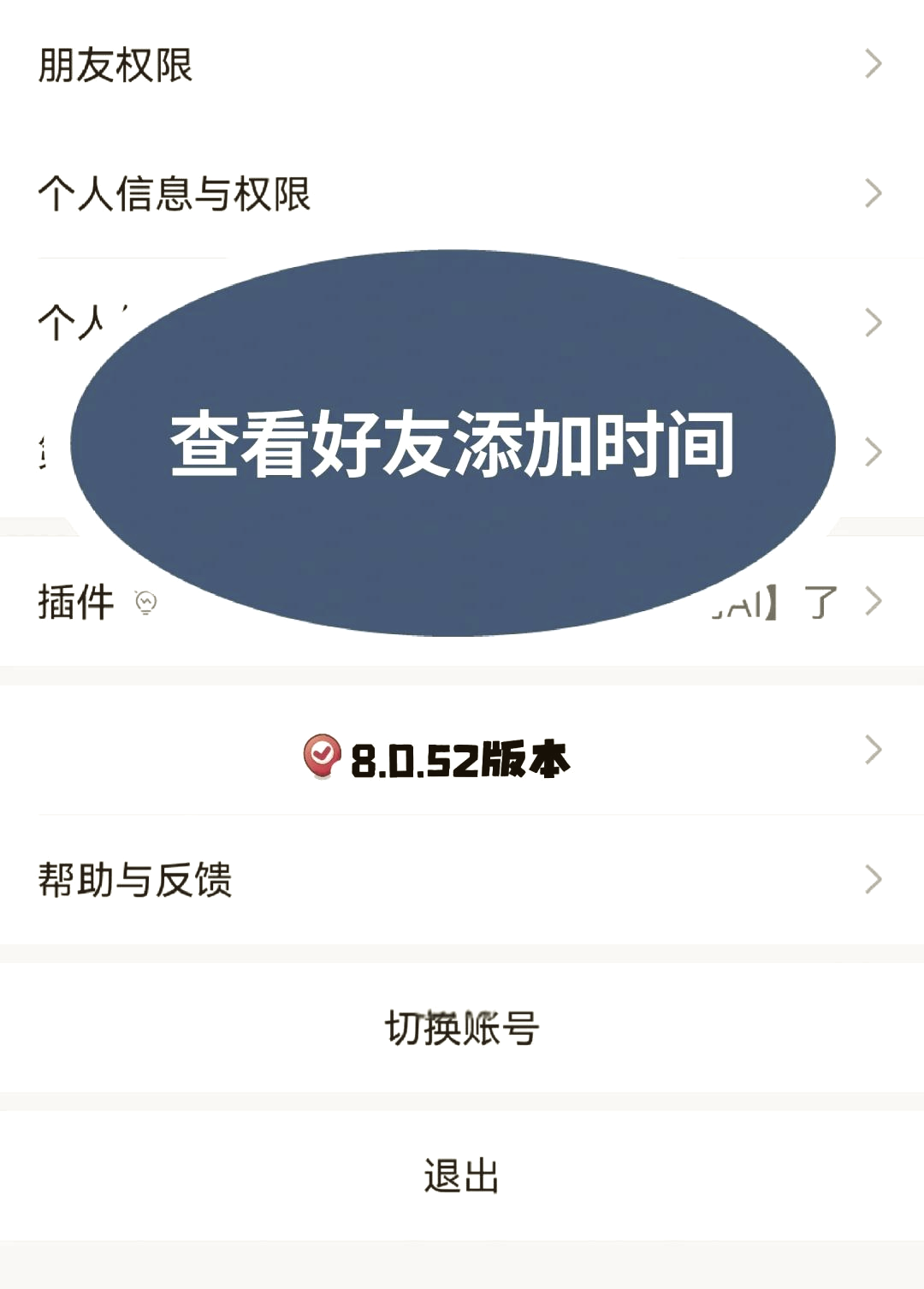Click the lightbulb icon beside 插件
Viewport: 924px width, 1289px height.
145,603
